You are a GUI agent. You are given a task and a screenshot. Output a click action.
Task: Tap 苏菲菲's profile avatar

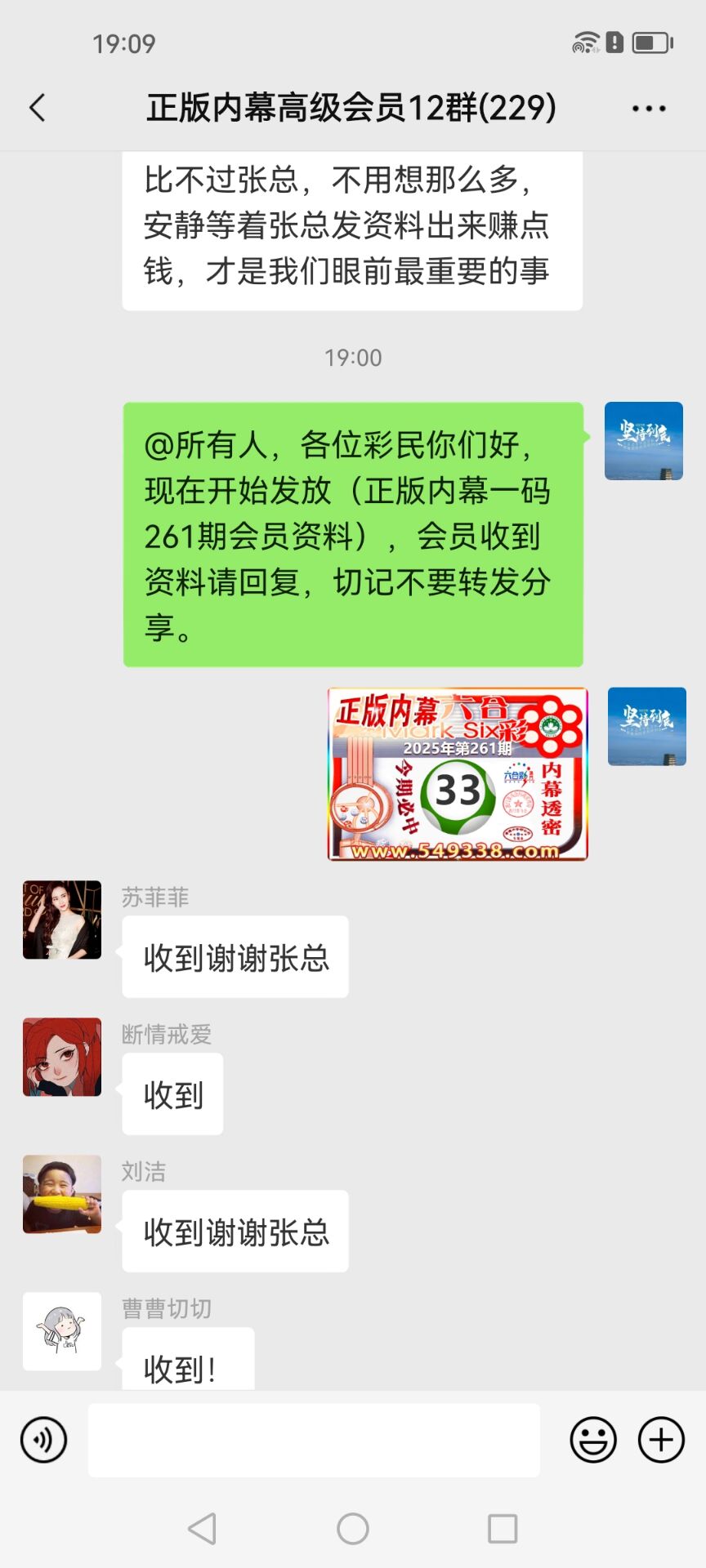pos(62,920)
